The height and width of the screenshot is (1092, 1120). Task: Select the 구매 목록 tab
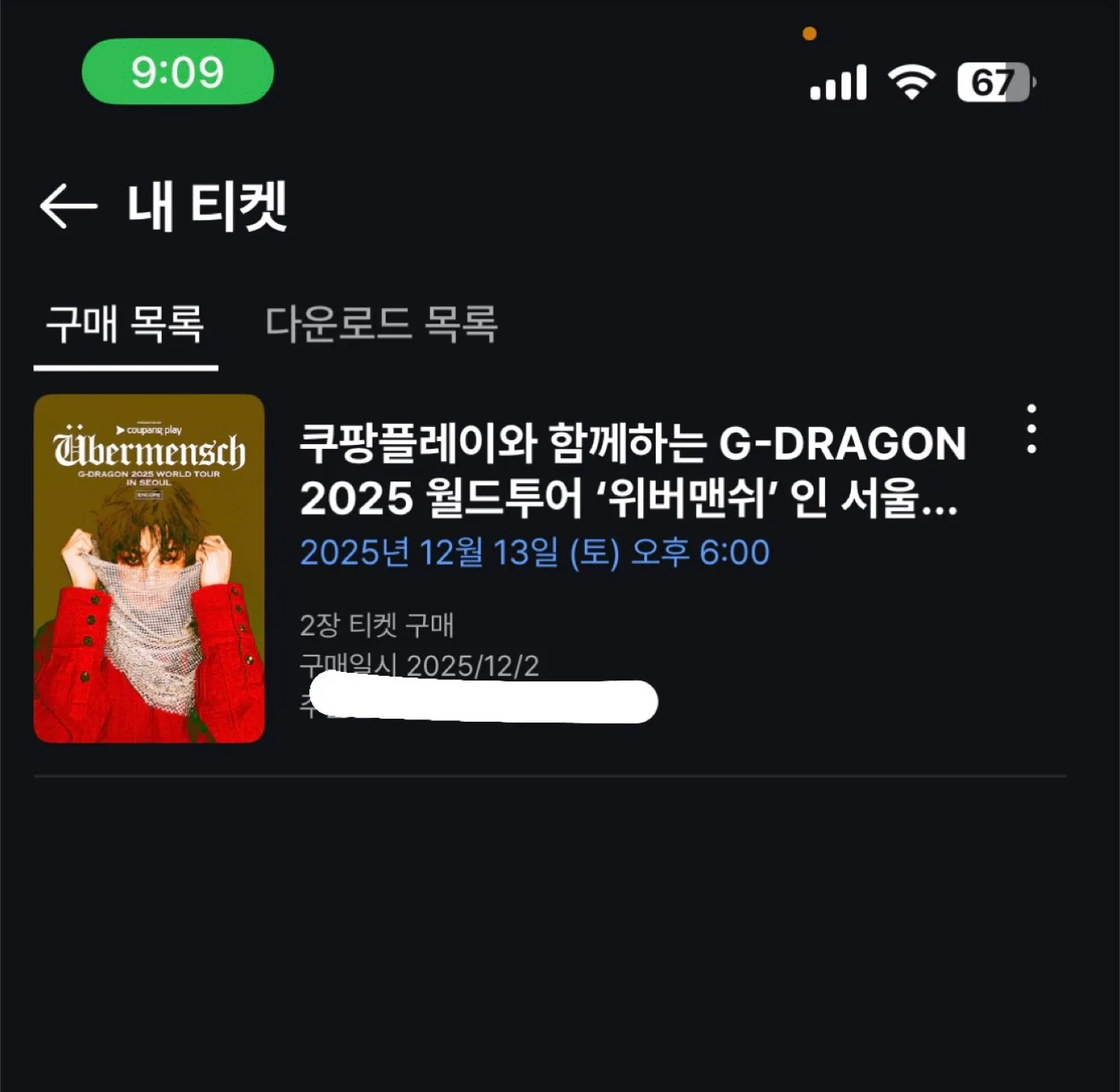pyautogui.click(x=125, y=324)
